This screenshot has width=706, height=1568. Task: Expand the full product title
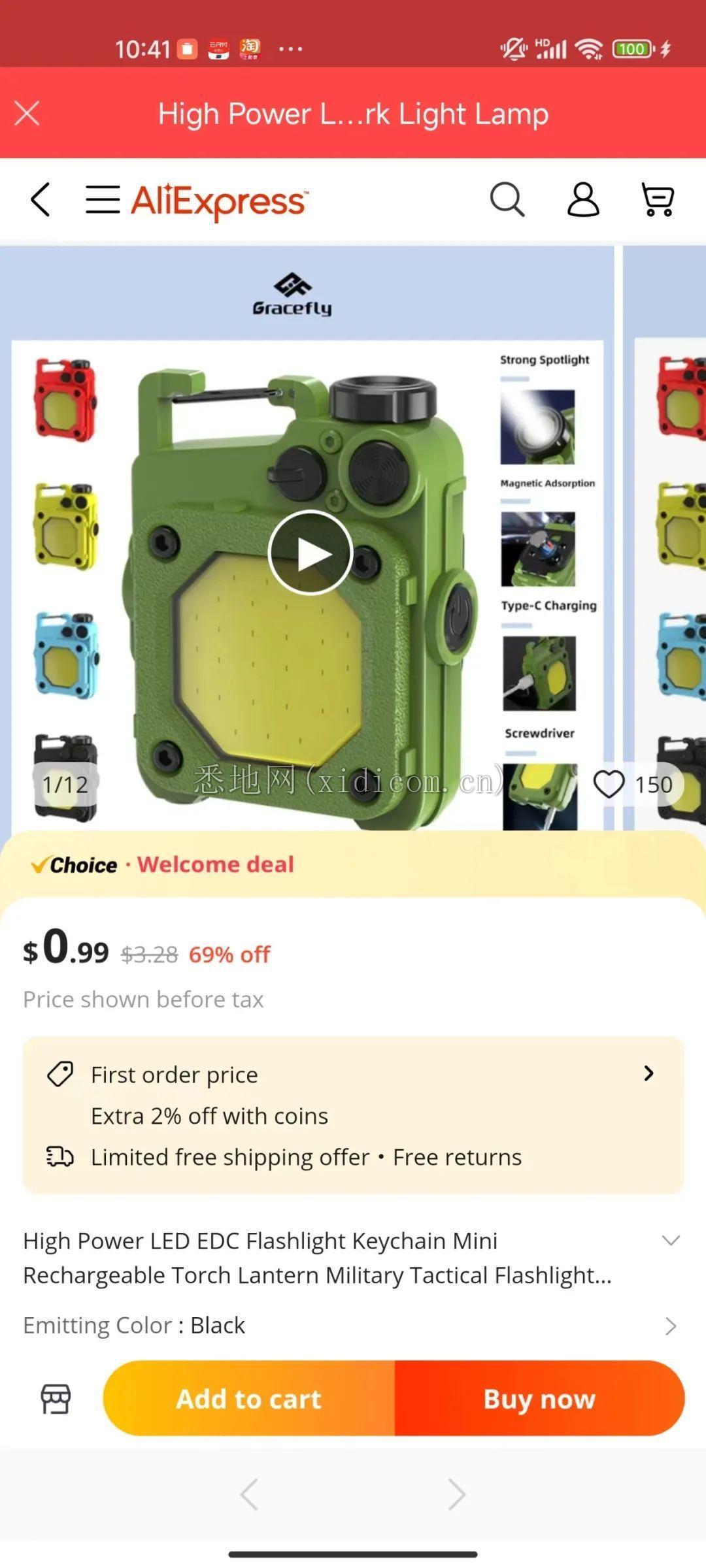pos(671,1240)
